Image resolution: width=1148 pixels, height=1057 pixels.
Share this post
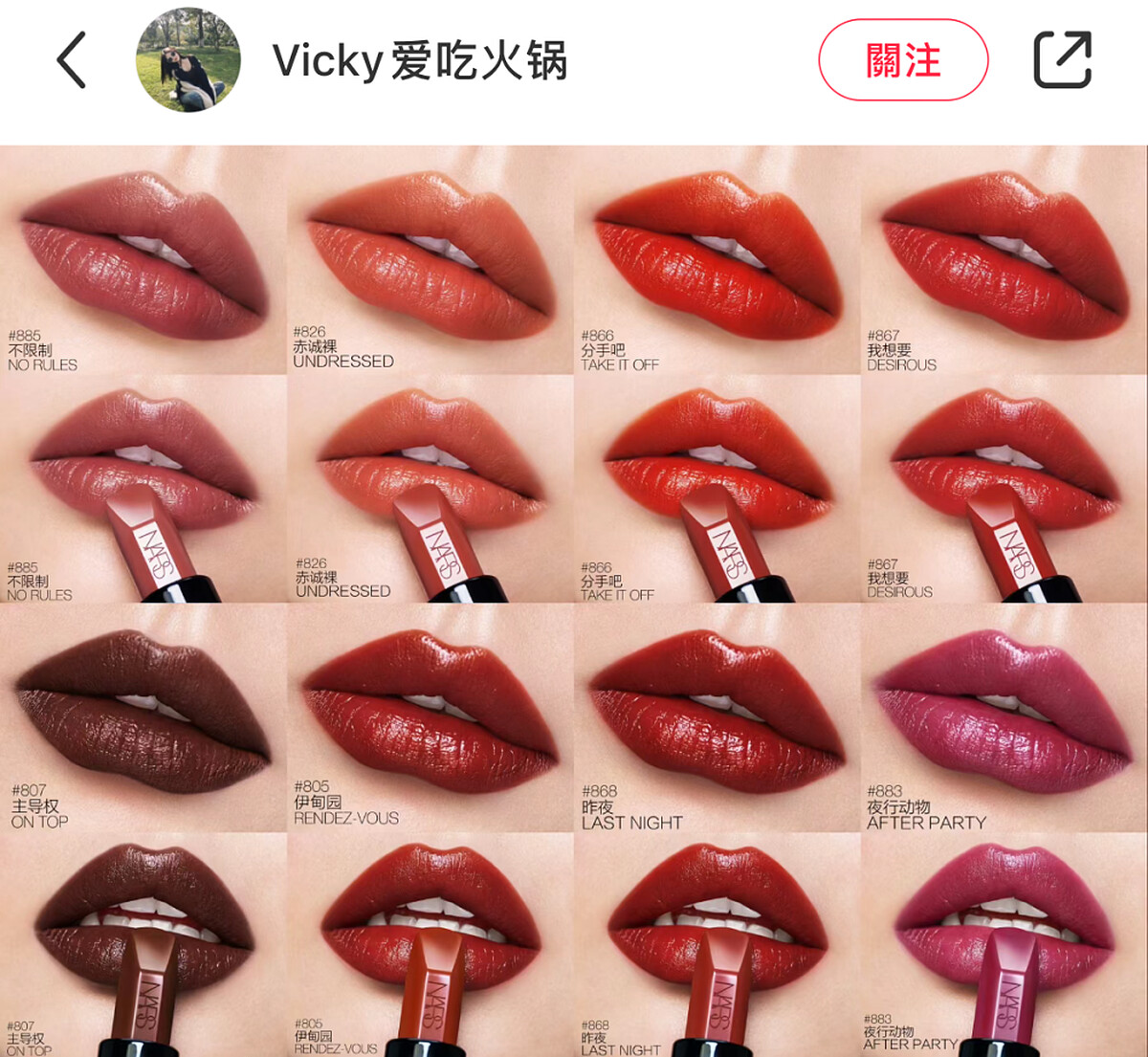(1063, 60)
